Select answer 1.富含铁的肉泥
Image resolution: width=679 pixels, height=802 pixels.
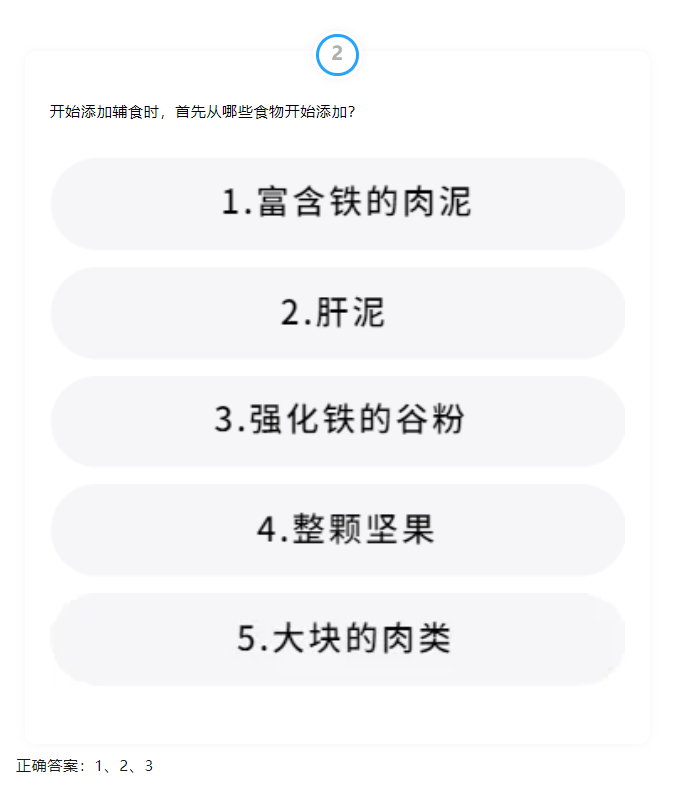tap(338, 203)
